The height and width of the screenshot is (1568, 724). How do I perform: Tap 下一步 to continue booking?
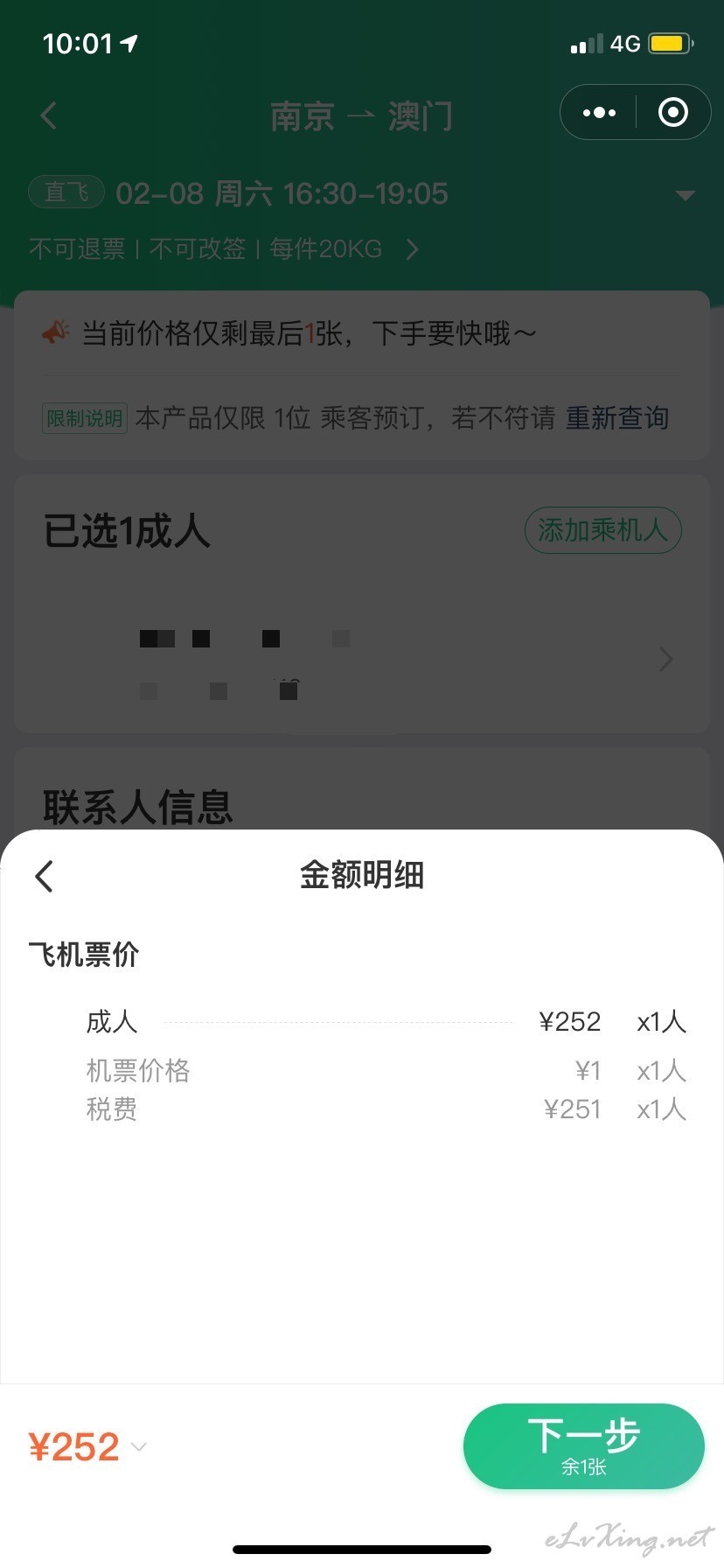tap(583, 1445)
